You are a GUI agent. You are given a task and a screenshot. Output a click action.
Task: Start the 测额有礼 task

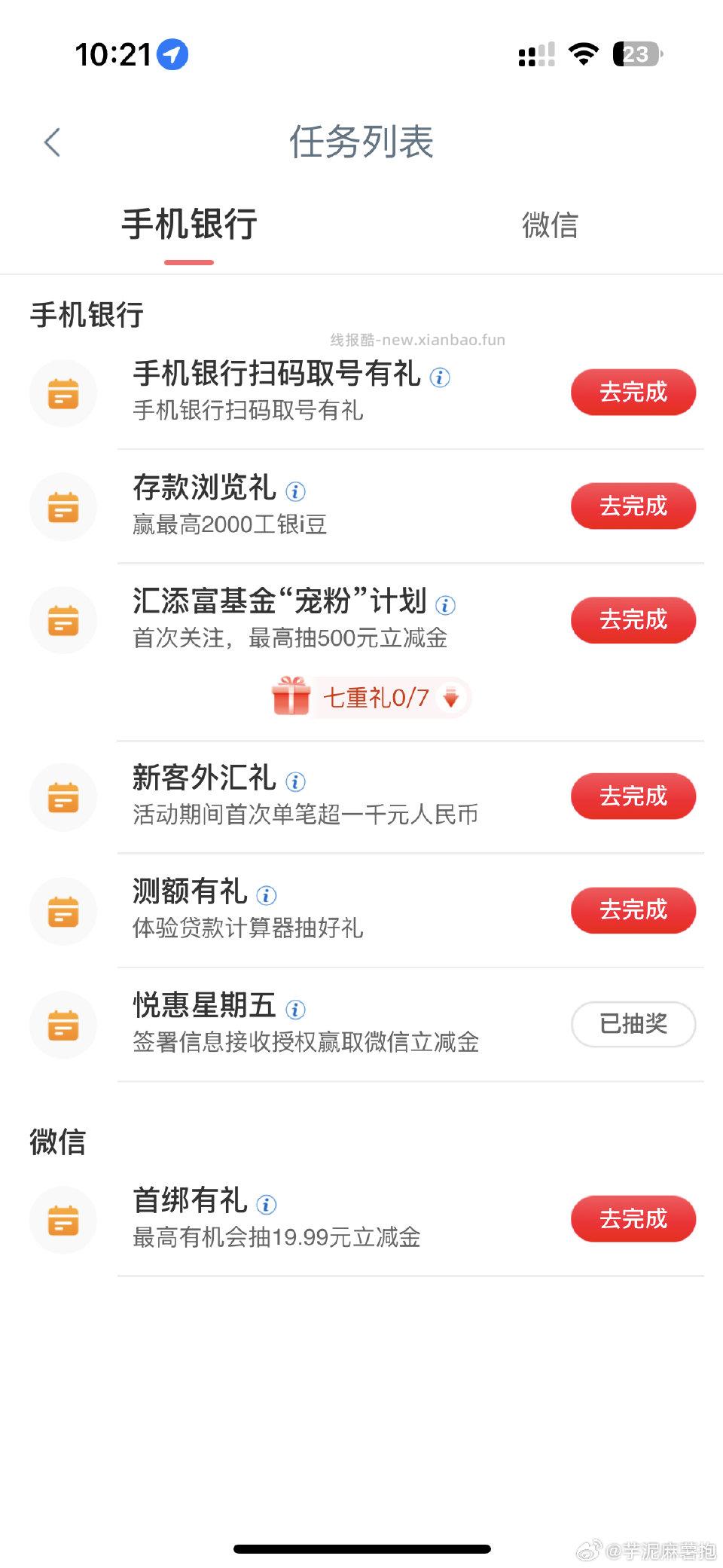click(x=633, y=910)
